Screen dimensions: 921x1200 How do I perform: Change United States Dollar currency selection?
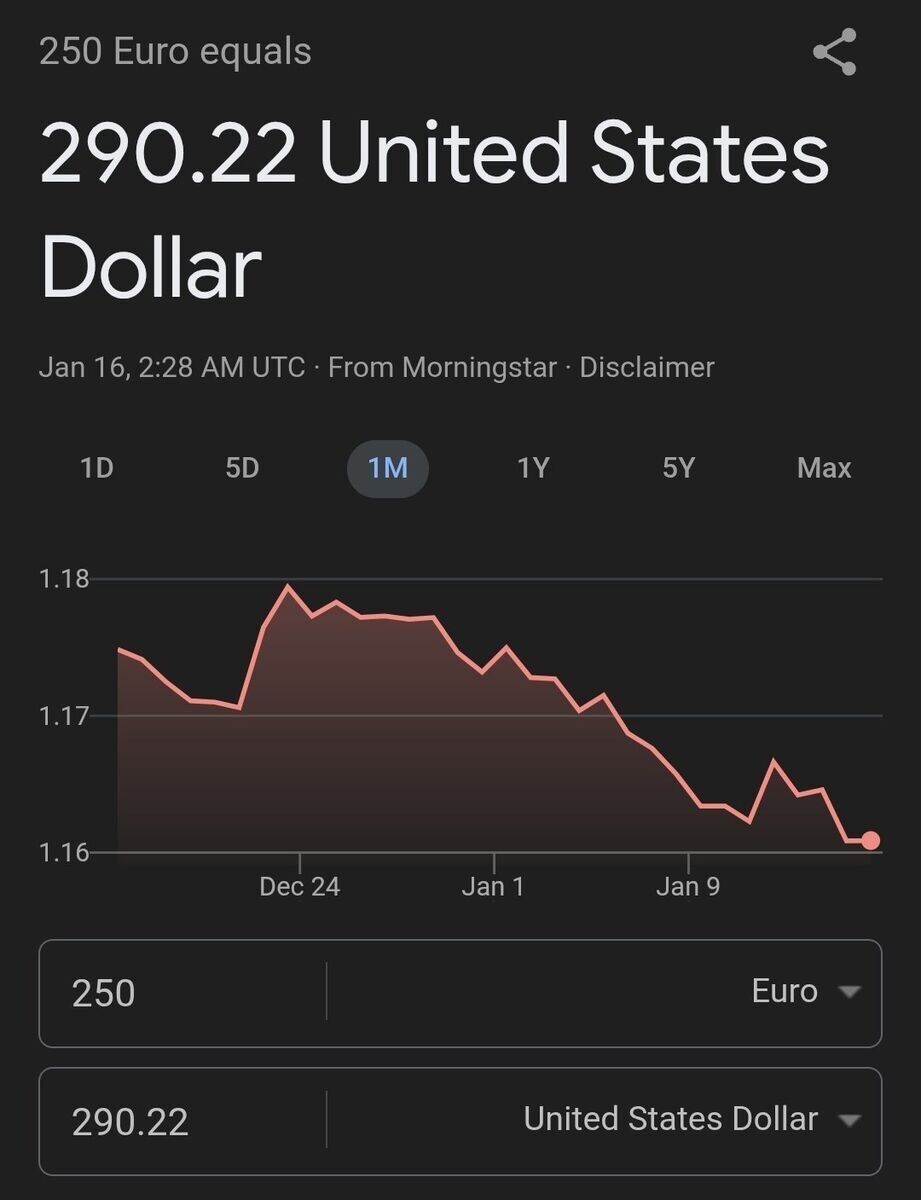[x=691, y=1120]
